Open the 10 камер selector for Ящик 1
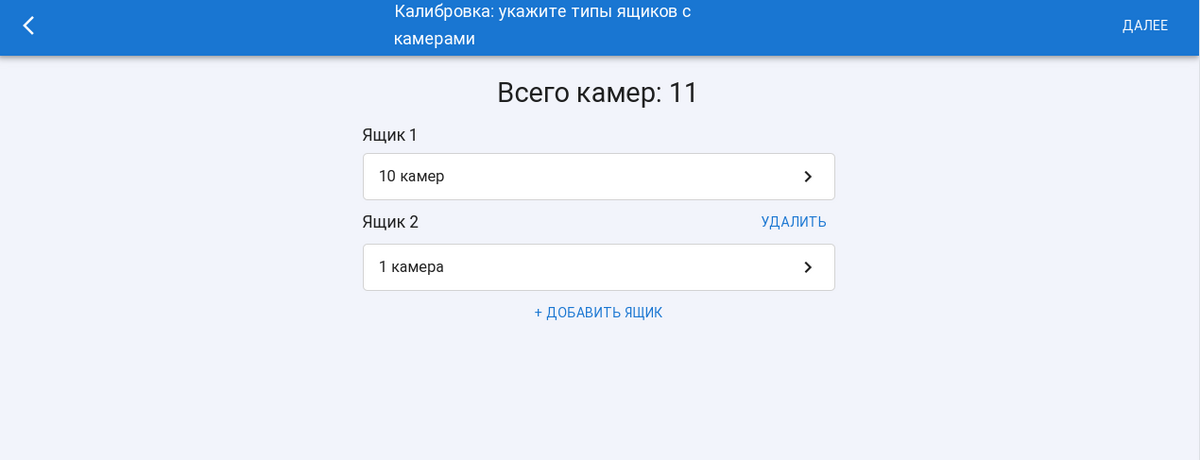 [598, 177]
